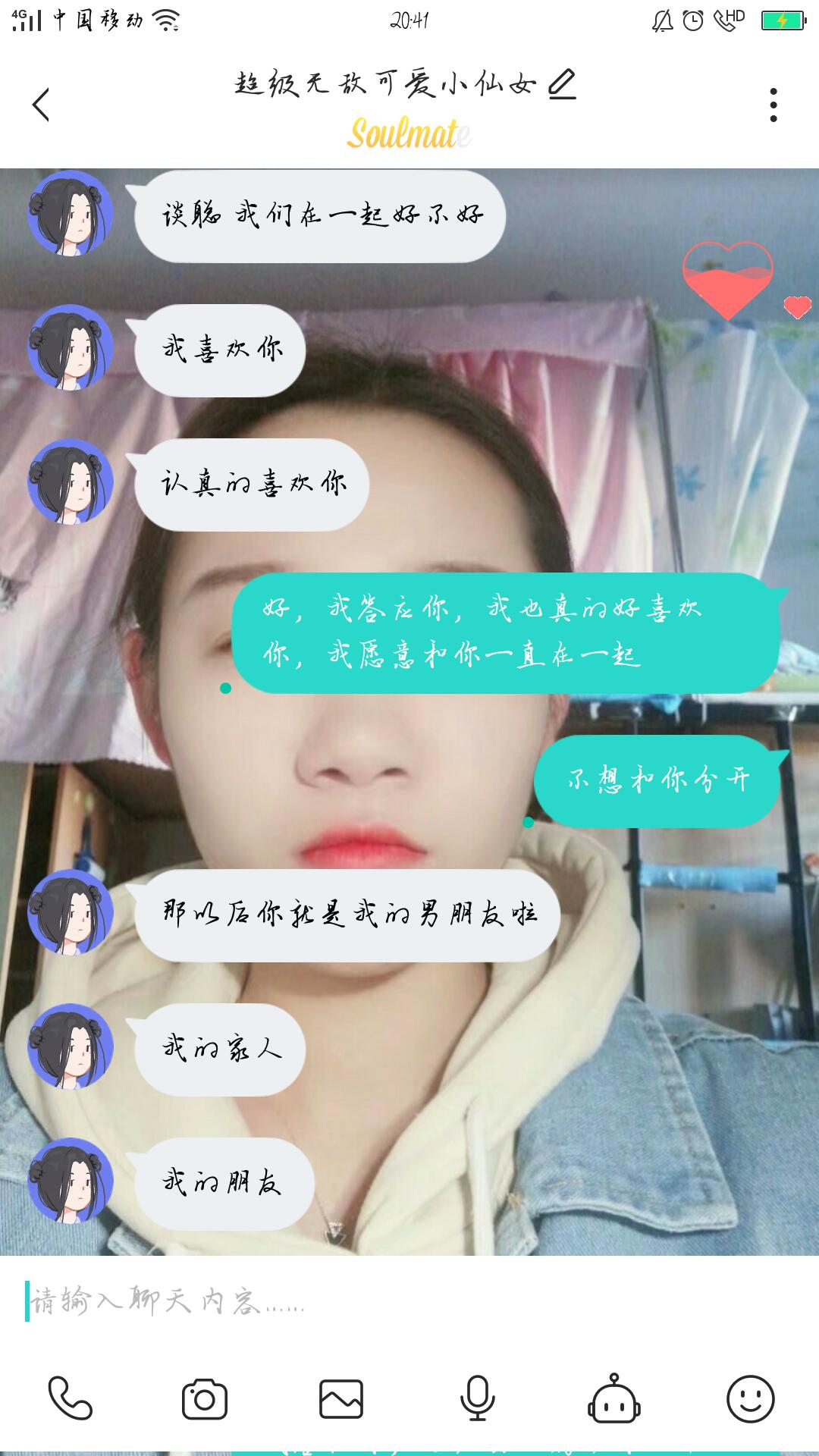Pick an image from the gallery
Screen dimensions: 819x1456
(341, 1398)
